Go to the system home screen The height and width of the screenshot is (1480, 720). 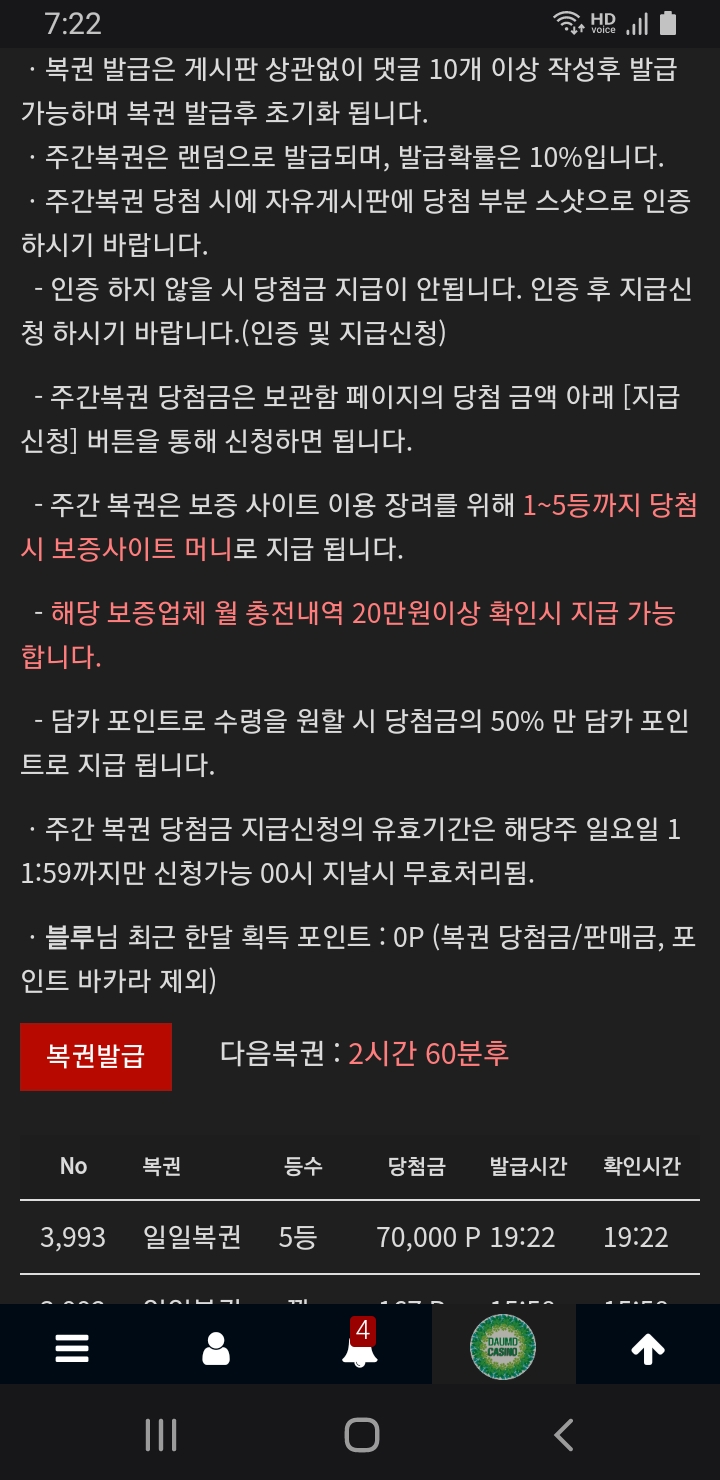361,1435
